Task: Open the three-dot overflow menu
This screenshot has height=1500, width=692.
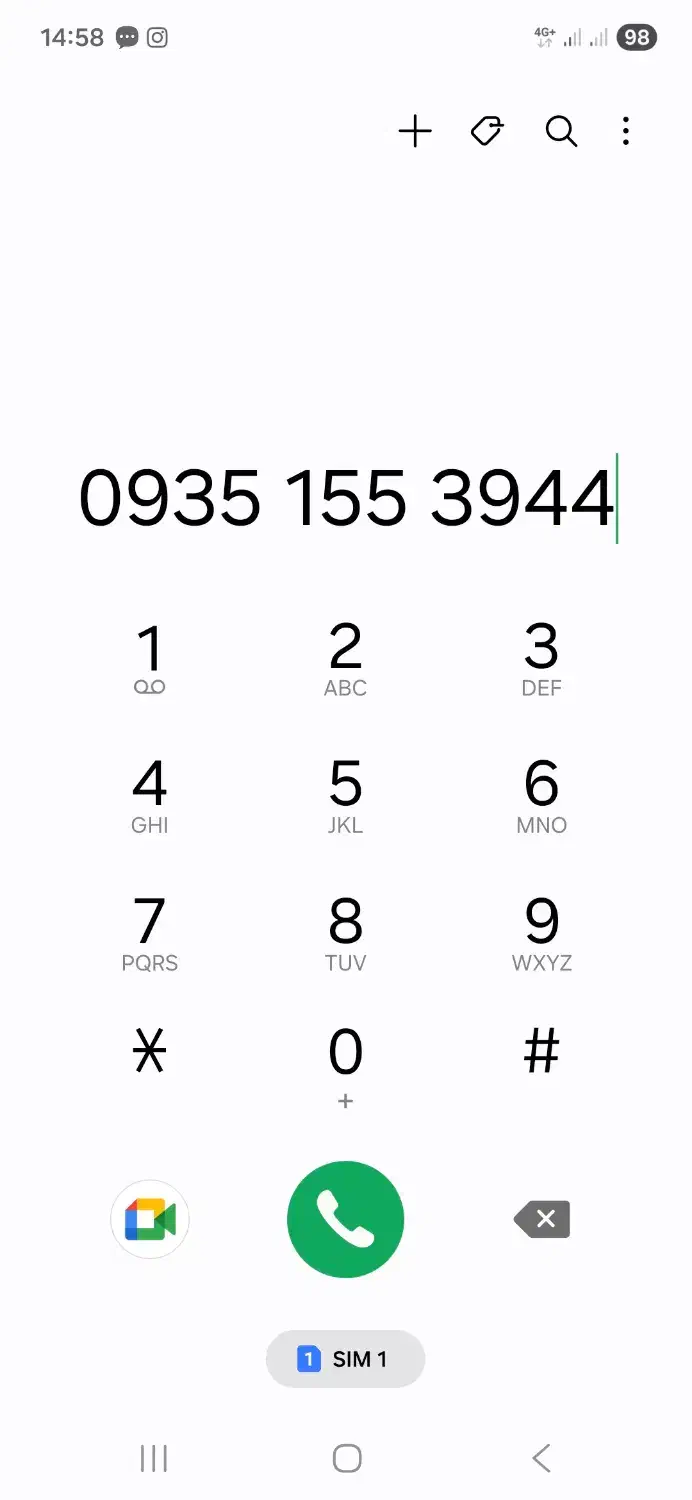Action: click(x=626, y=131)
